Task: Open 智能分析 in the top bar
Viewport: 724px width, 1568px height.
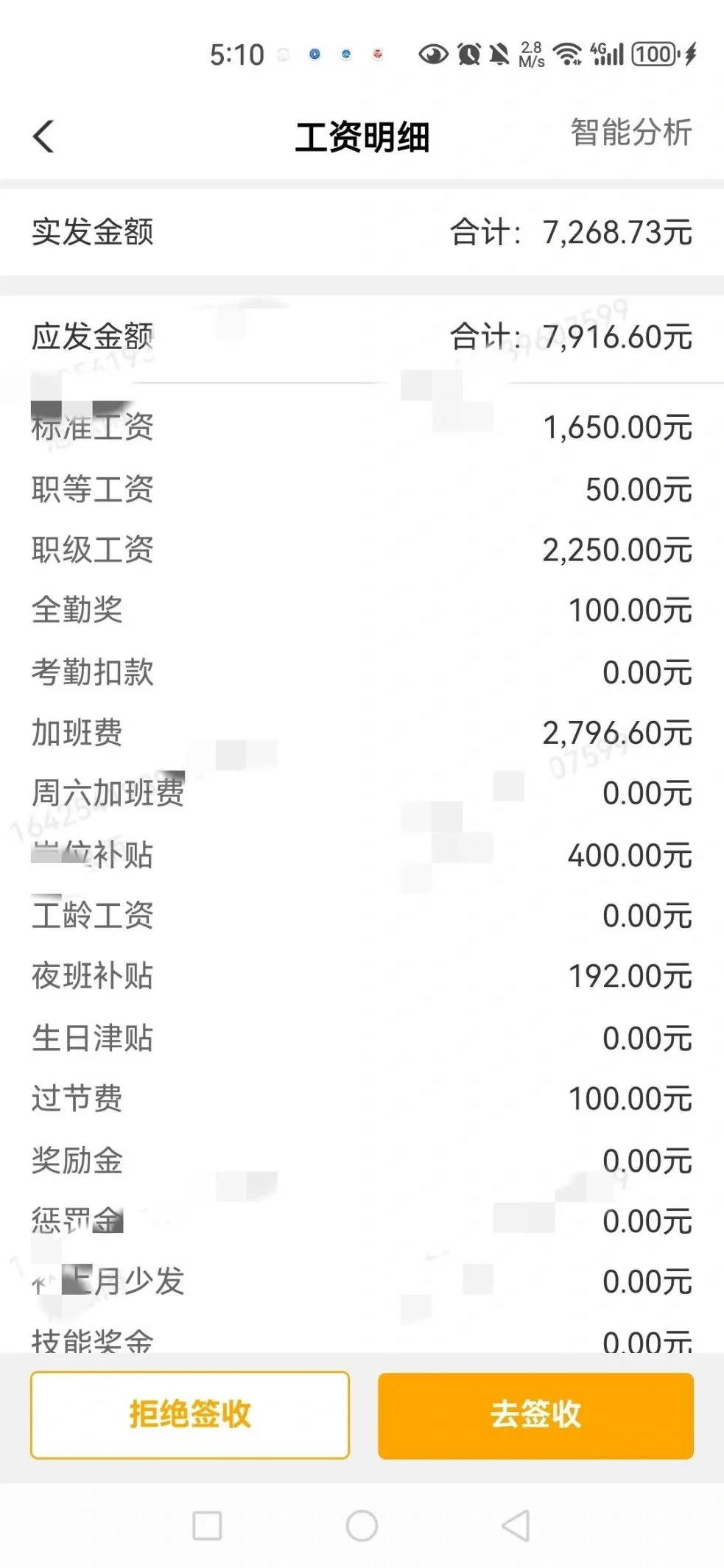Action: [x=631, y=133]
